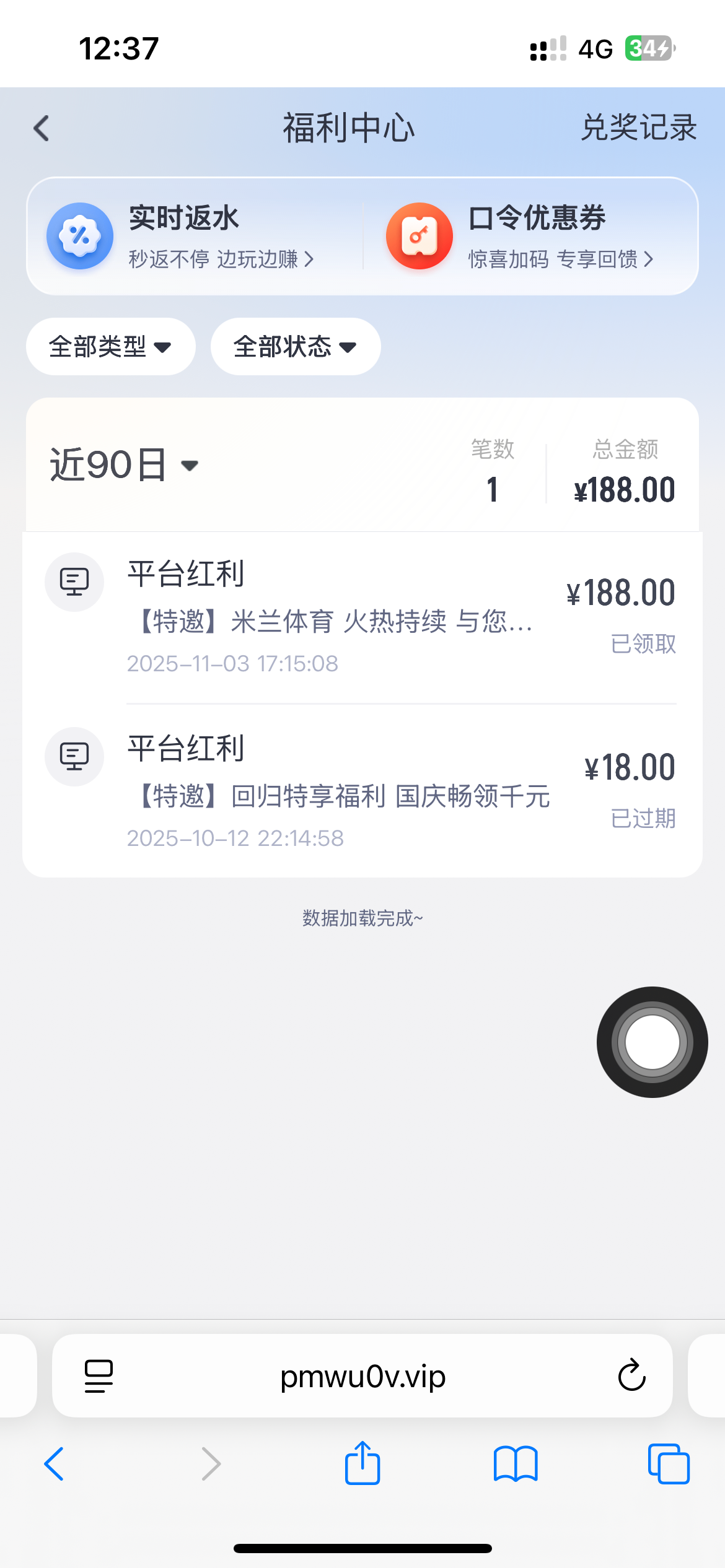725x1568 pixels.
Task: Tap the 秒返不停 边玩边赚 link
Action: pyautogui.click(x=221, y=260)
